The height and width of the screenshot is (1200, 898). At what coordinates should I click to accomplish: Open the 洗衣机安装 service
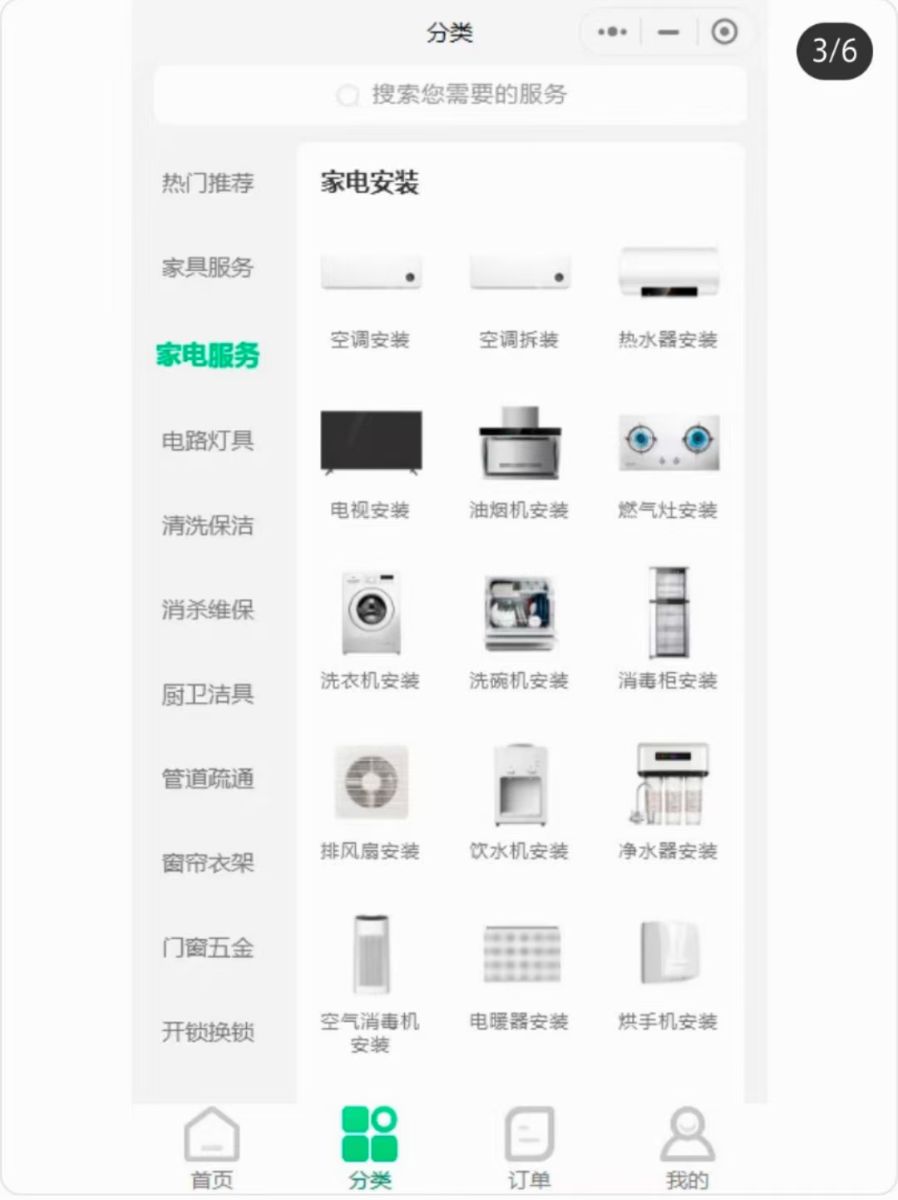tap(370, 635)
